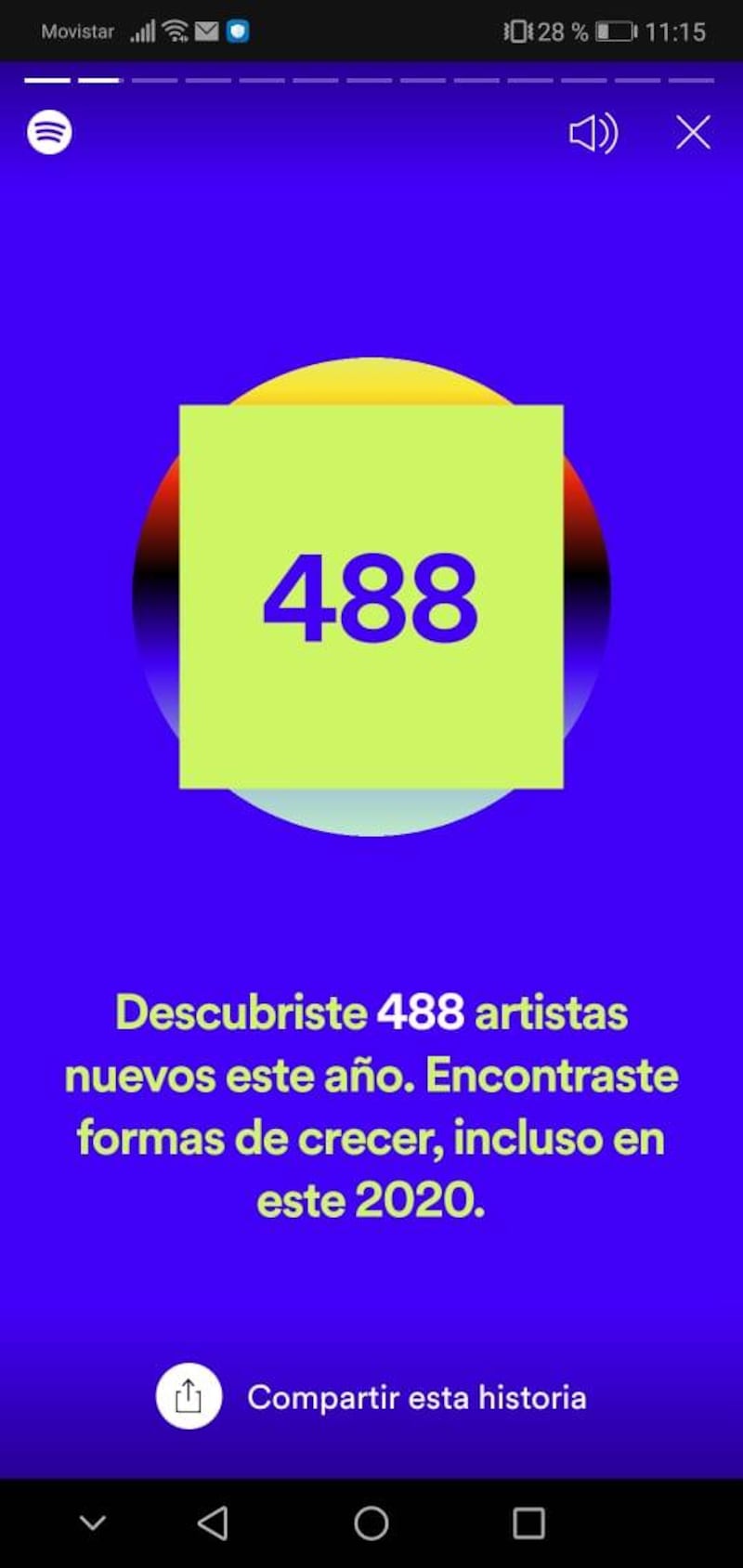The image size is (743, 1568).
Task: Tap Compartir esta historia
Action: tap(371, 1396)
